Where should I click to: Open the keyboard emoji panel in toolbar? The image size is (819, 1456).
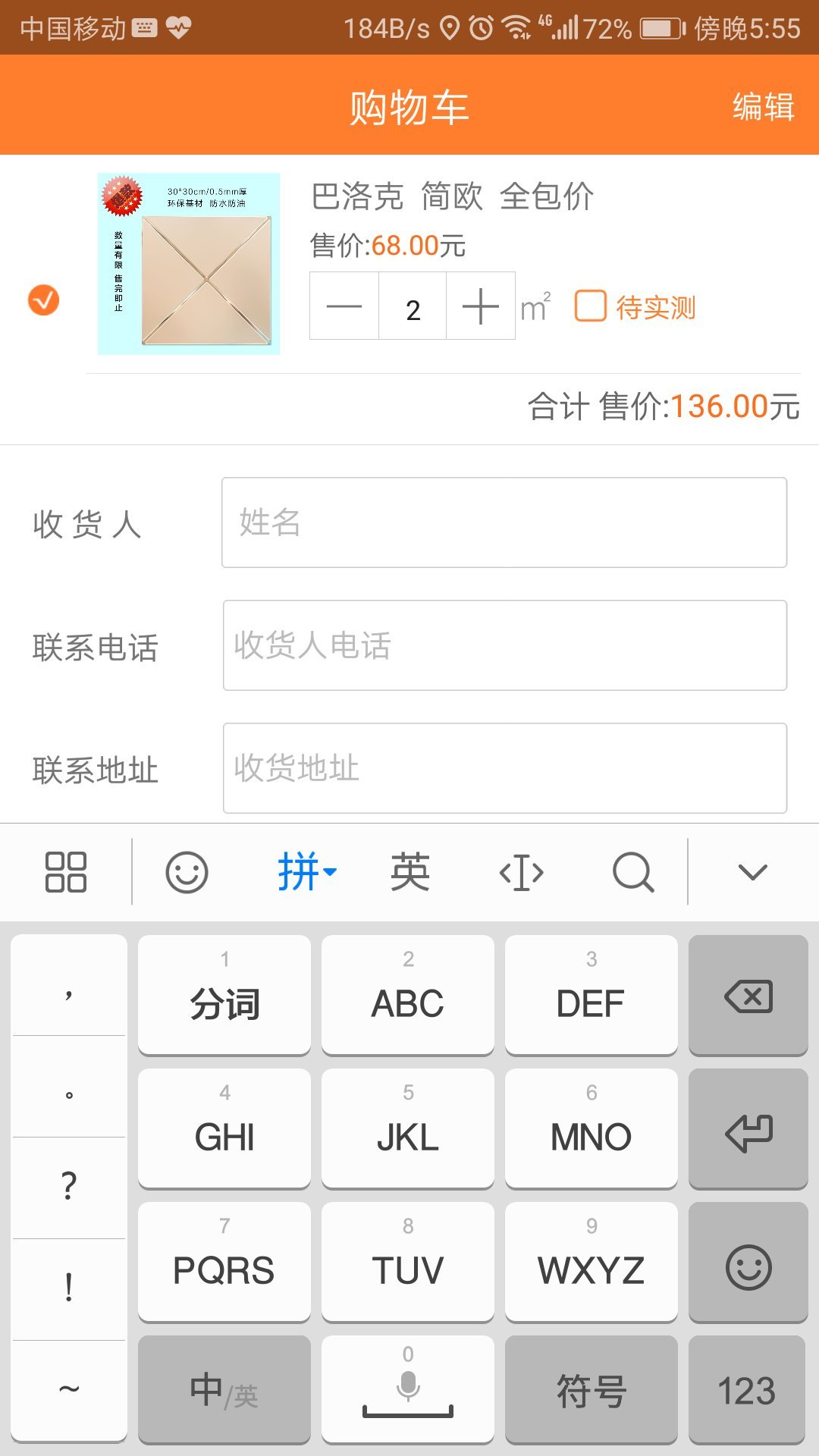(187, 872)
